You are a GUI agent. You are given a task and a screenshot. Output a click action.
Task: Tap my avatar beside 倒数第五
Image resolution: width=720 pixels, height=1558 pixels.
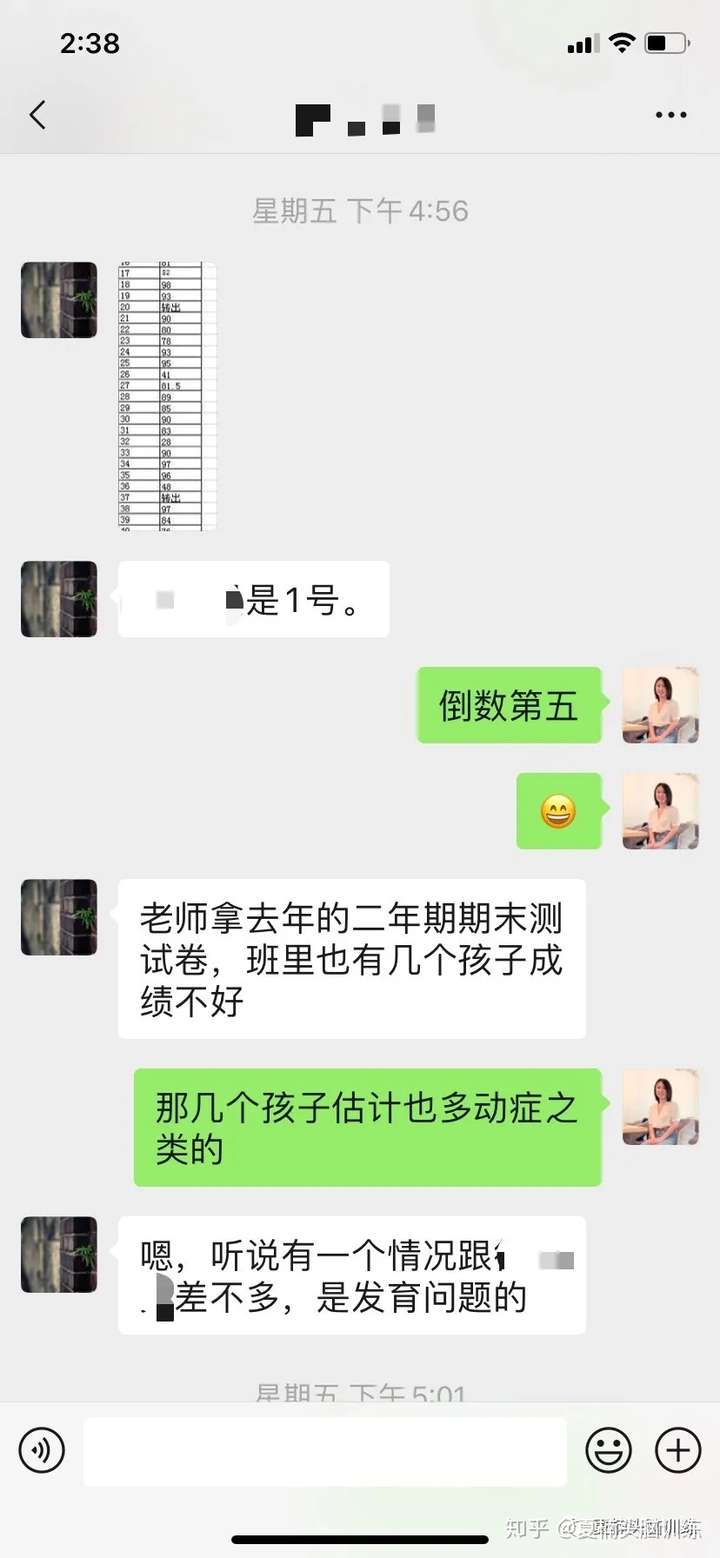(660, 705)
